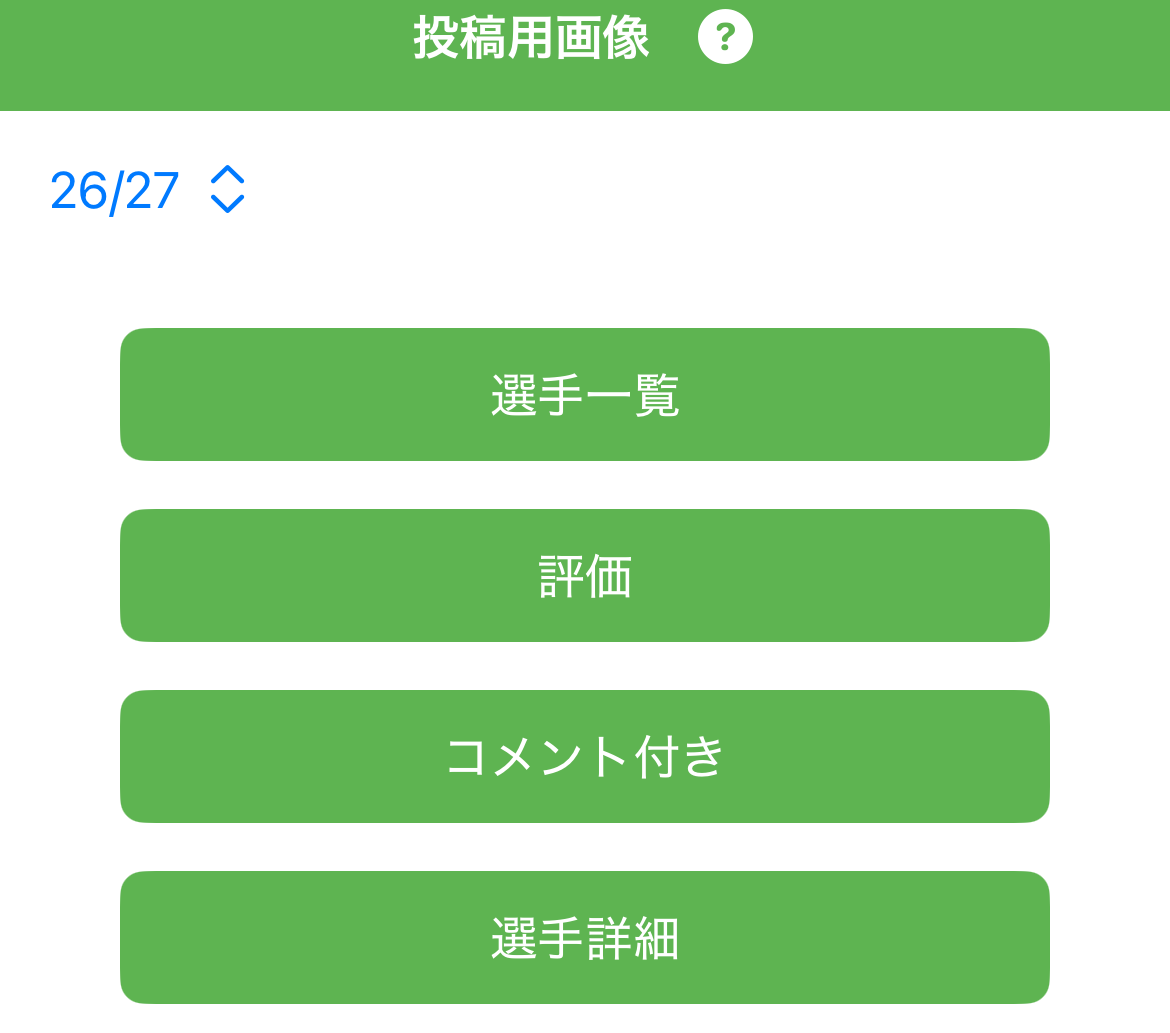Open the 選手詳細 button
This screenshot has height=1033, width=1170.
(585, 938)
